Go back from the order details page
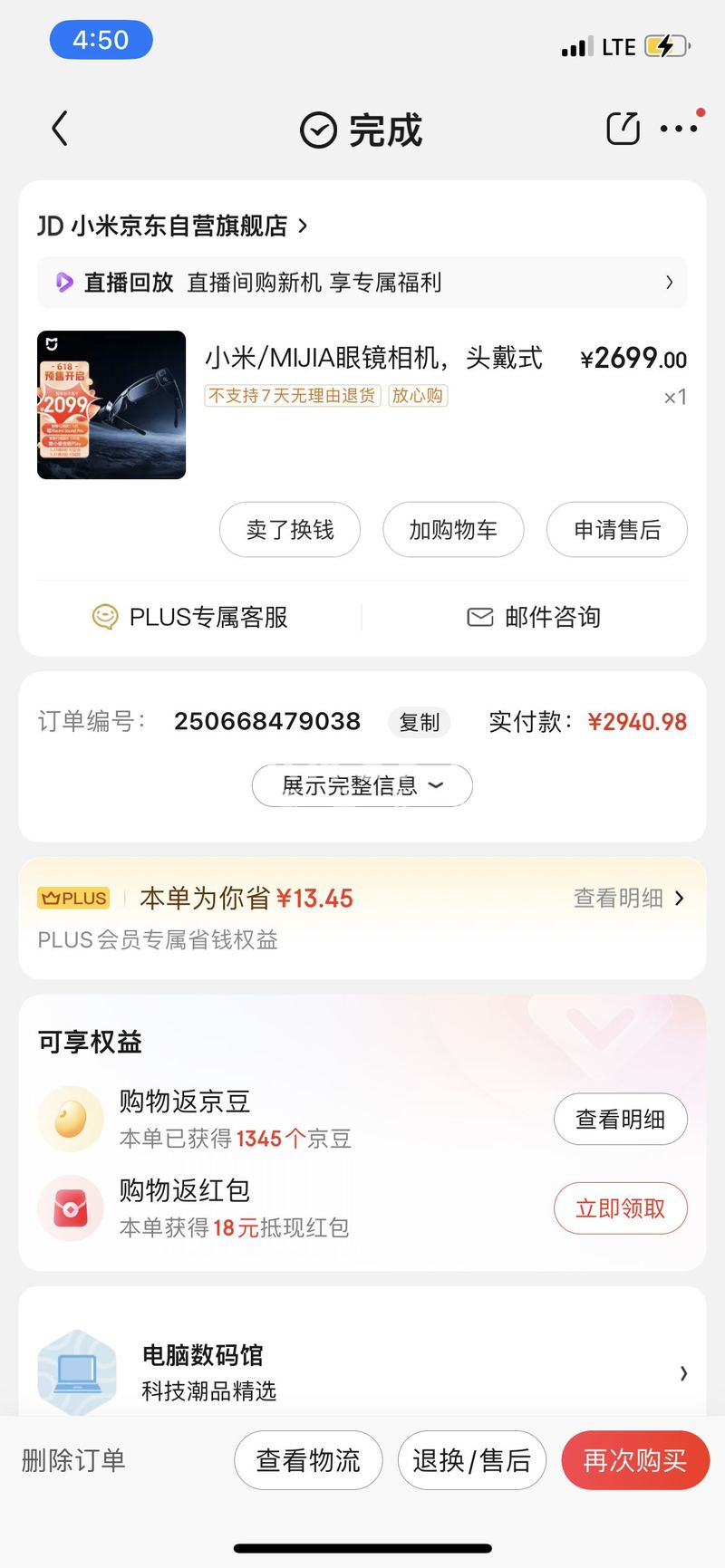 (60, 129)
